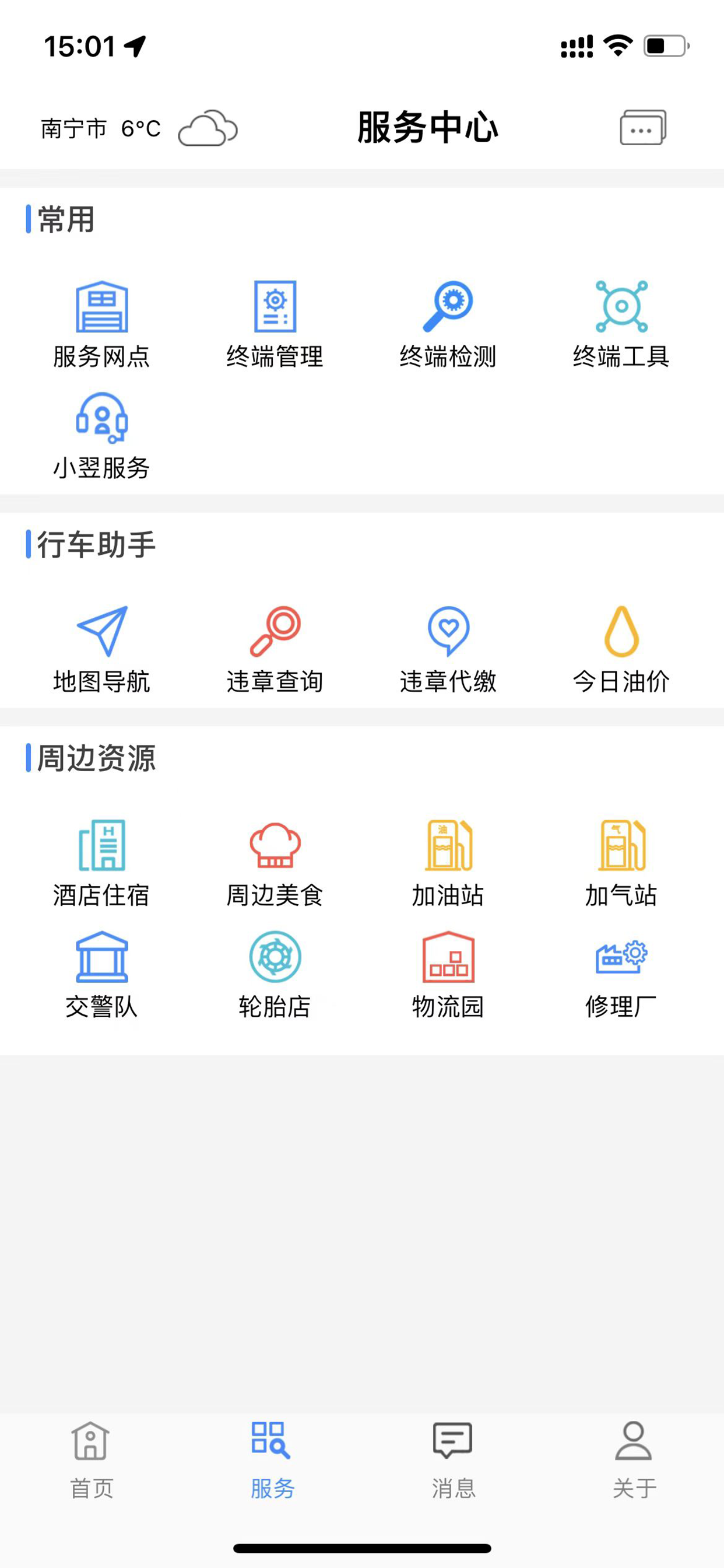The image size is (724, 1568).
Task: Find a 轮胎店 tire shop
Action: coord(275,975)
